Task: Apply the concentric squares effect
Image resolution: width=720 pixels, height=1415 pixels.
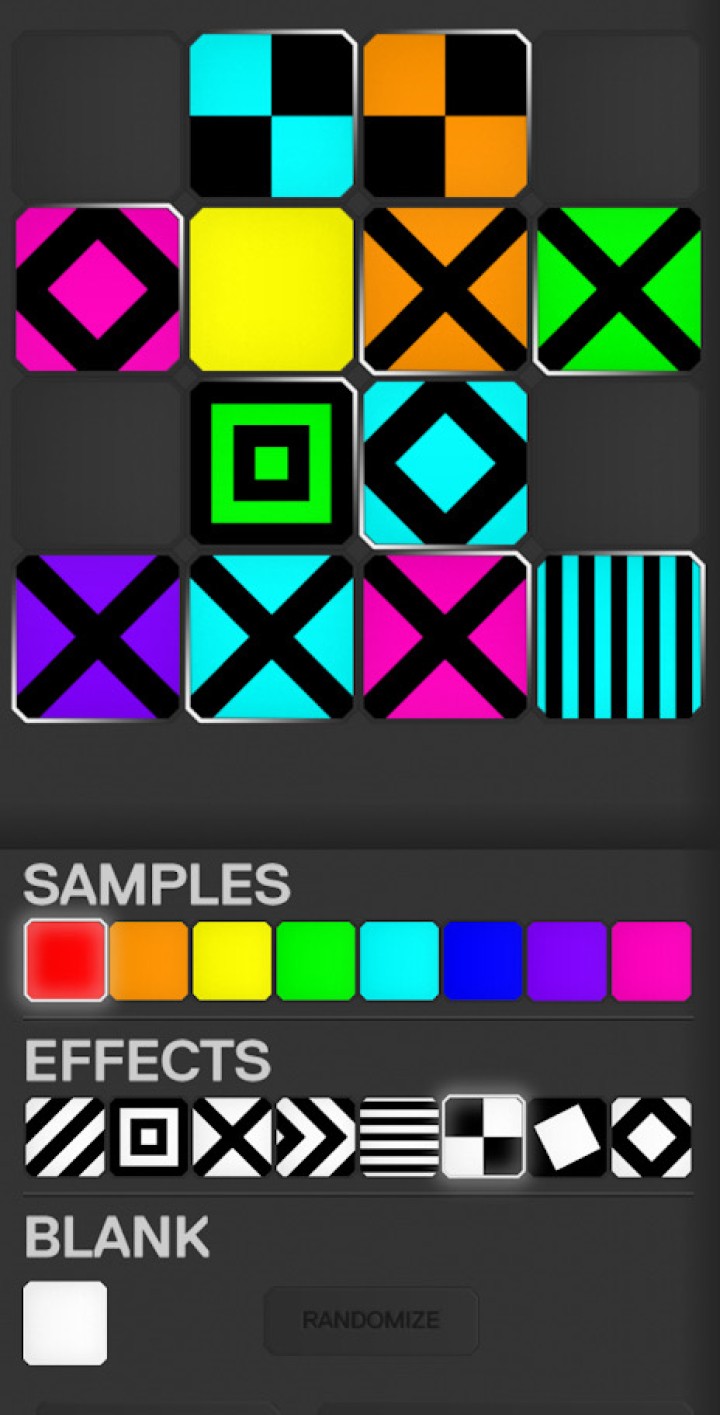Action: click(150, 1136)
